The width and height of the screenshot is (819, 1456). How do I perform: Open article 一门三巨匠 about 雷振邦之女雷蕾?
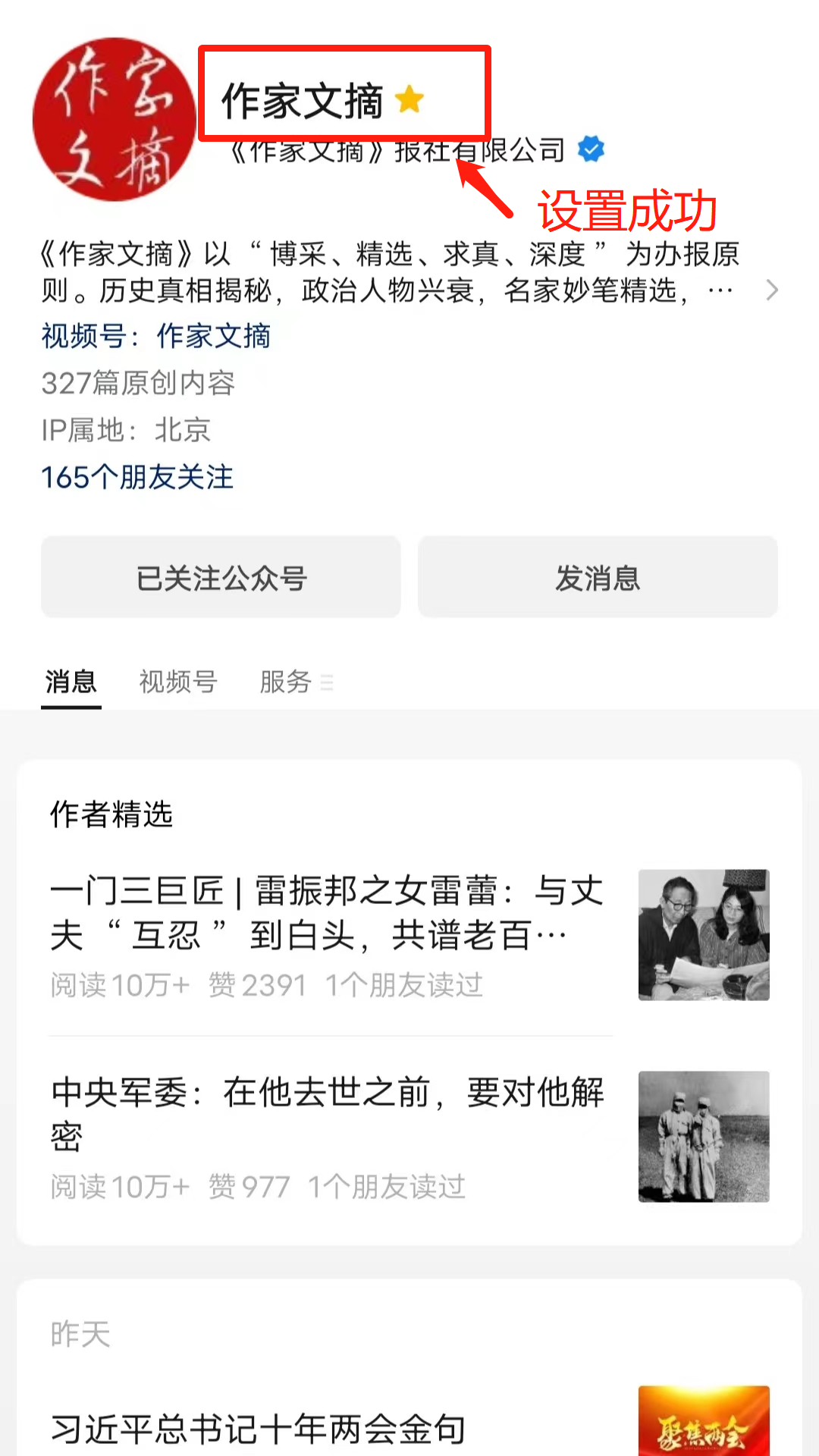(328, 913)
